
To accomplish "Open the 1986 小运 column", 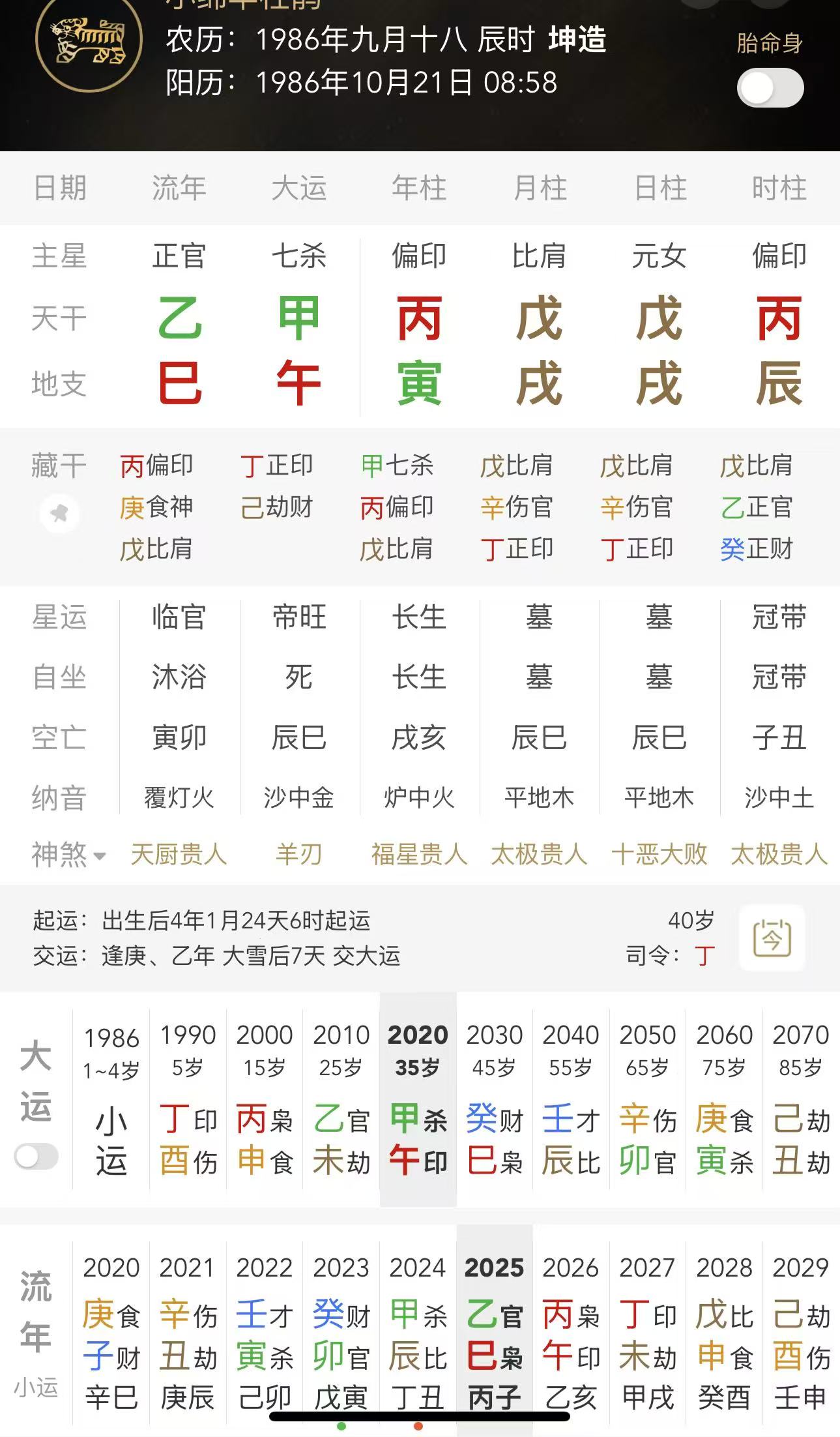I will [111, 1102].
